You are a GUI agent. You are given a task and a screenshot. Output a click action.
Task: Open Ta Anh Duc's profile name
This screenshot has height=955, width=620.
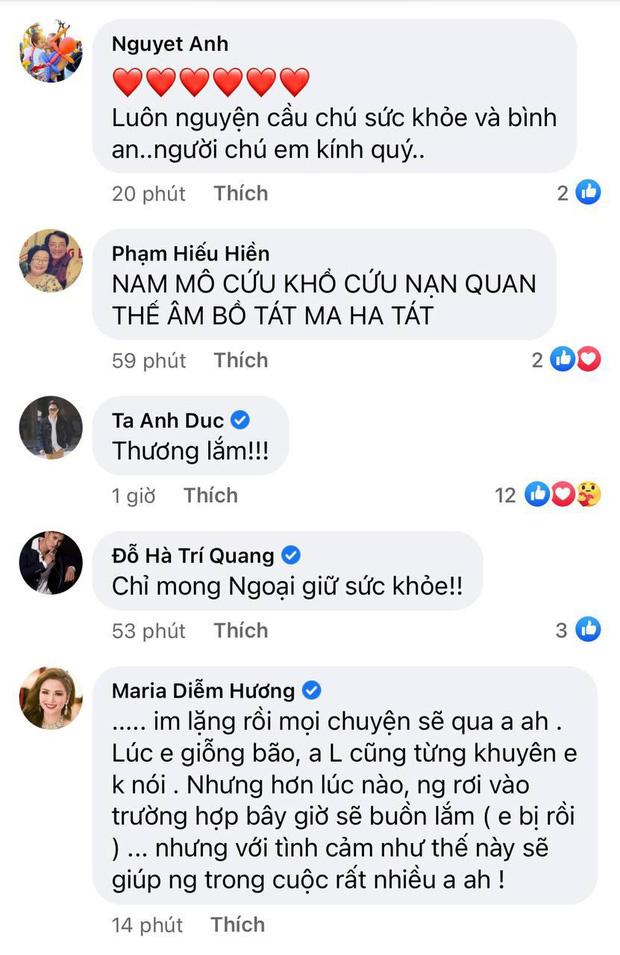point(168,420)
